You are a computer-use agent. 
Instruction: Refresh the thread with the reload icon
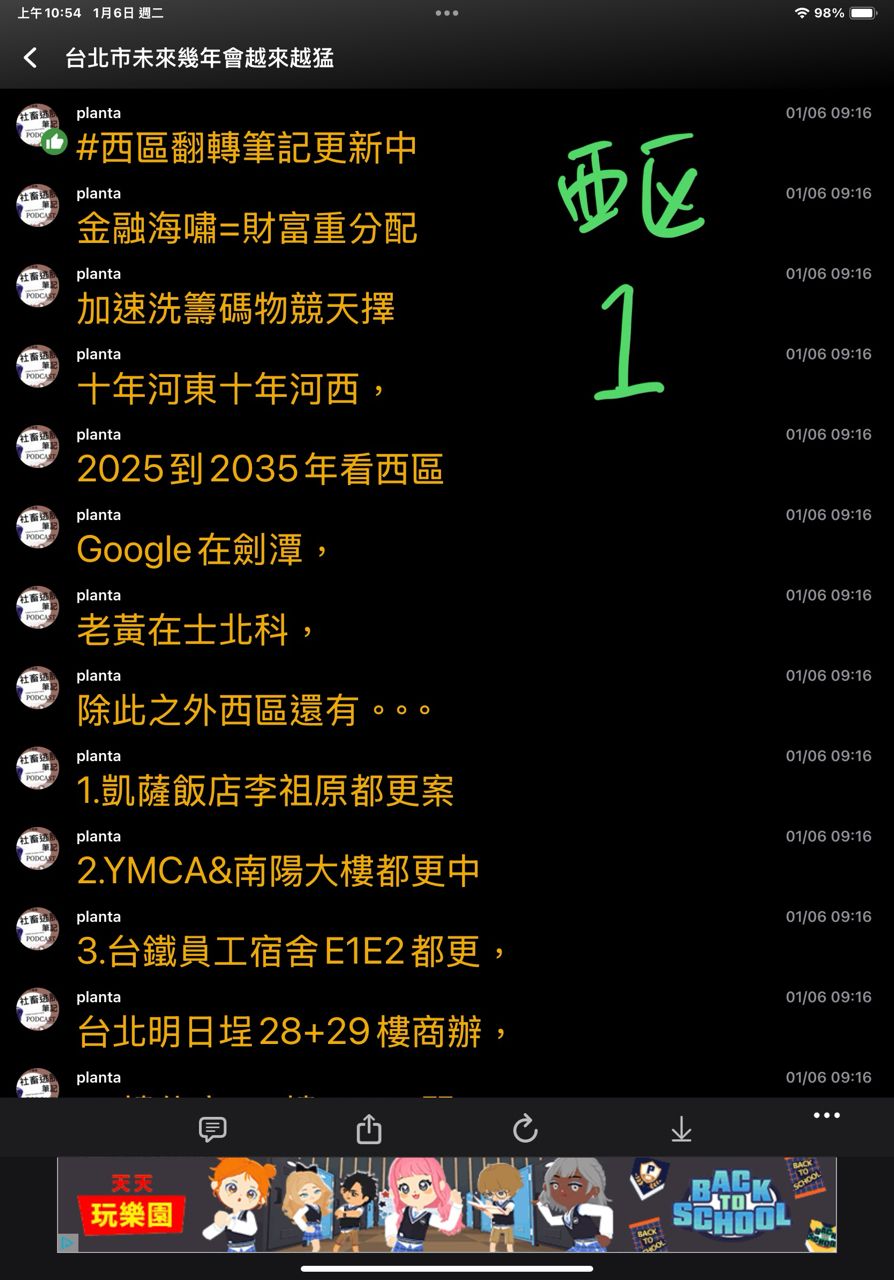click(525, 1129)
